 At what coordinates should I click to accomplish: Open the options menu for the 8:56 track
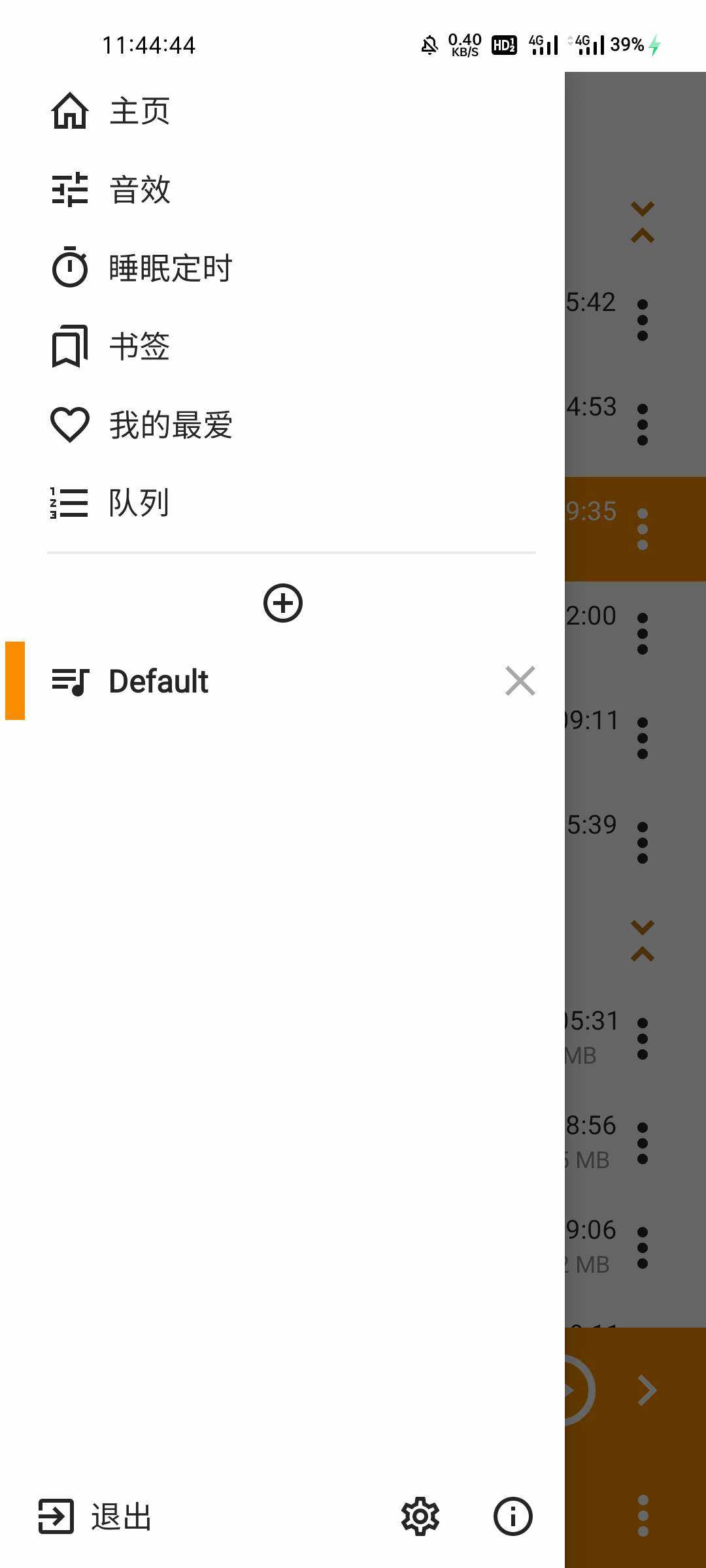pyautogui.click(x=643, y=1143)
